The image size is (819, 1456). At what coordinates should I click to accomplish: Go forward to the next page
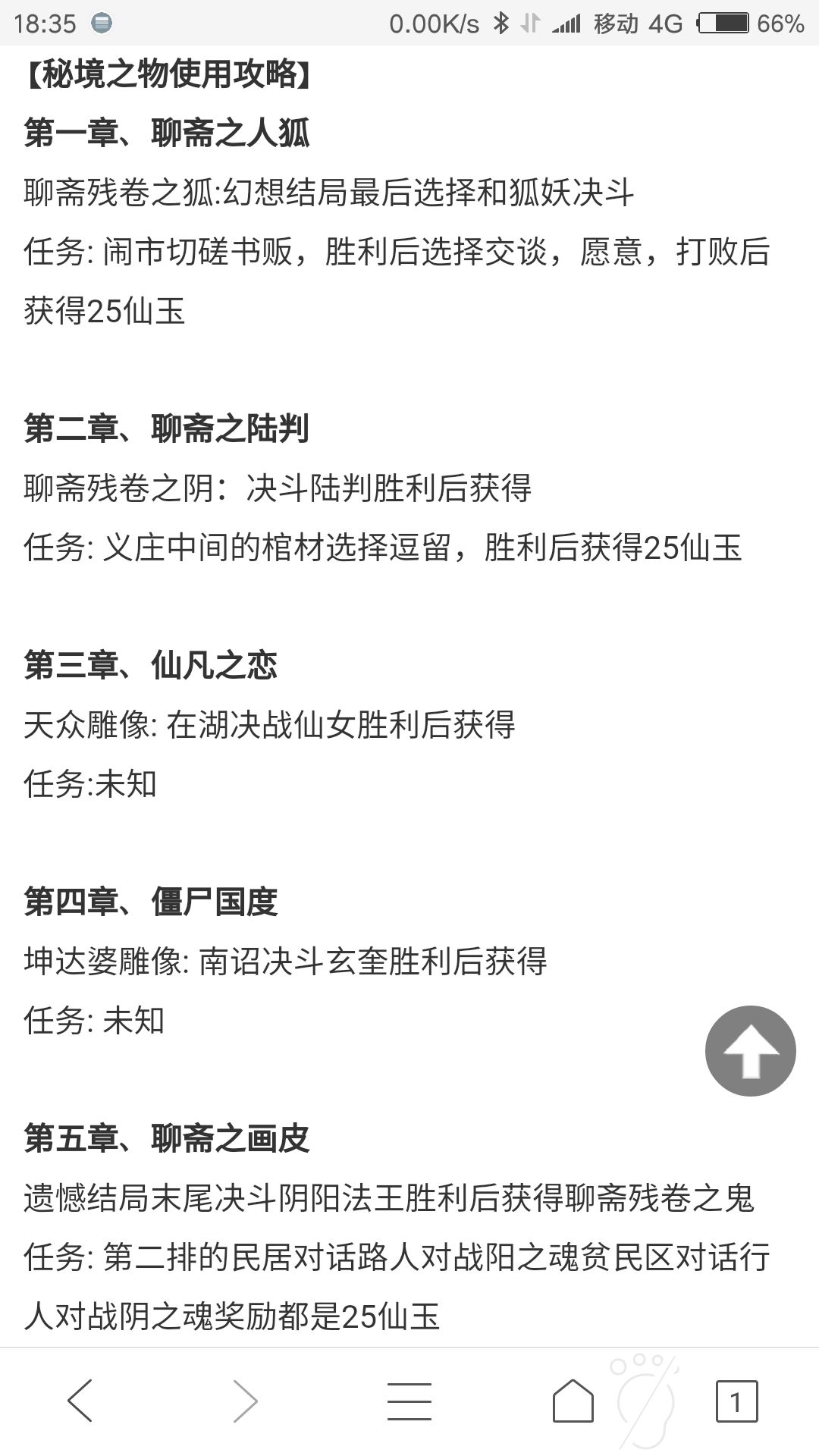point(244,1401)
